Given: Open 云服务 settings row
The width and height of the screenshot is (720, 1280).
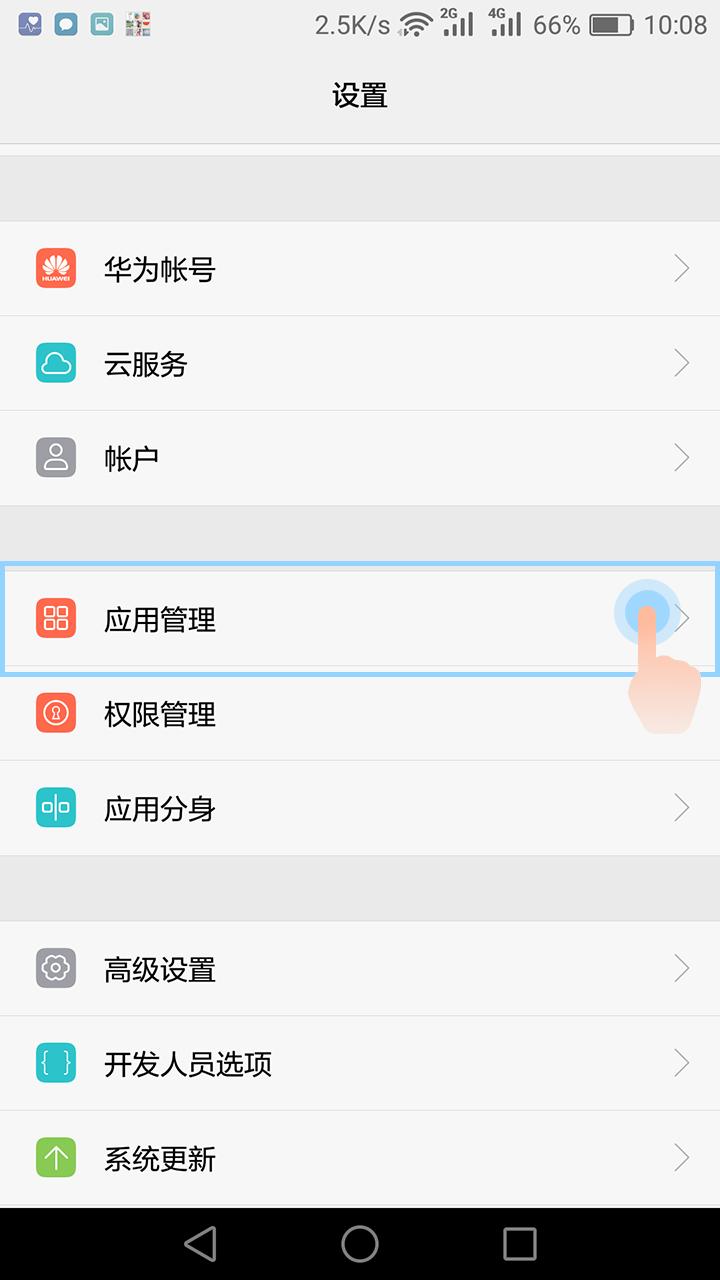Looking at the screenshot, I should click(360, 363).
